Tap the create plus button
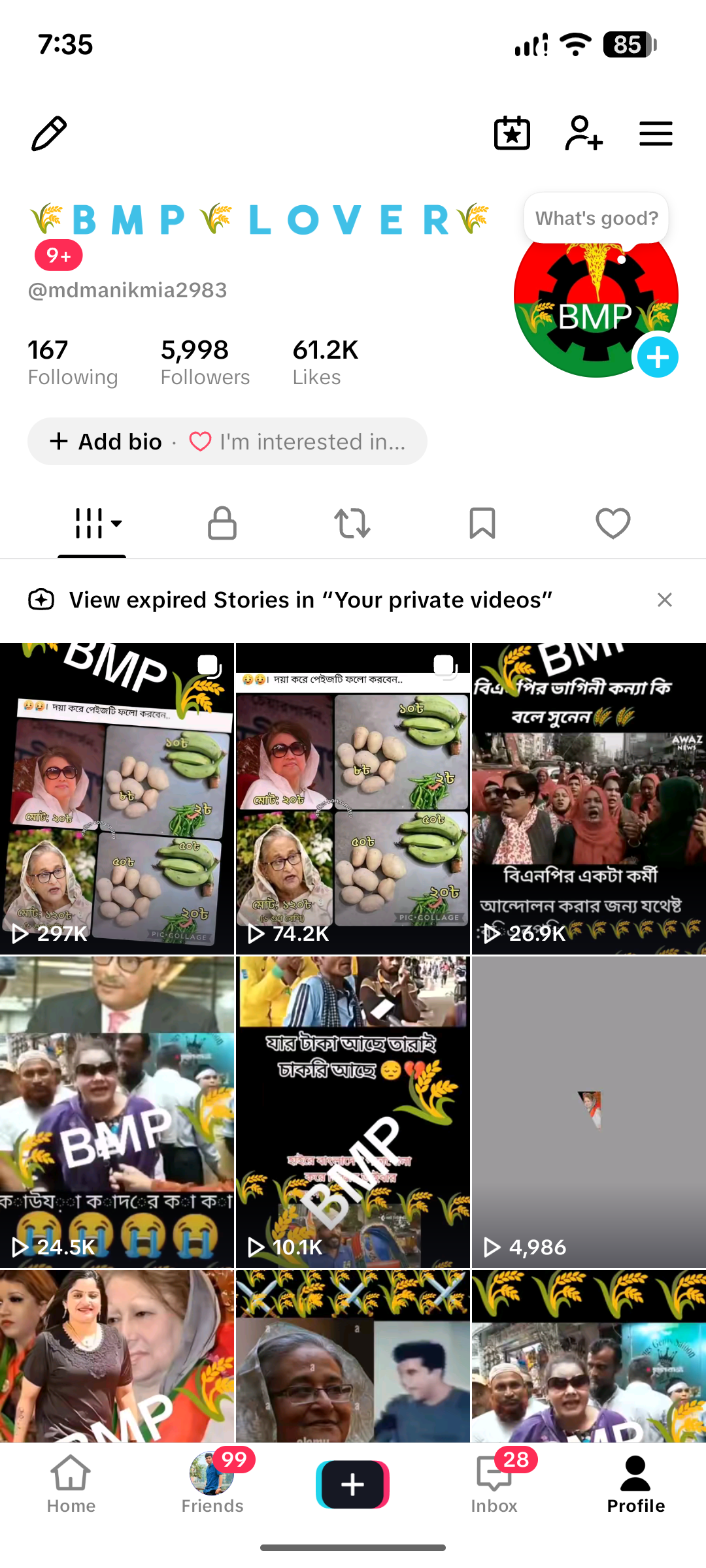Image resolution: width=706 pixels, height=1568 pixels. click(353, 1484)
